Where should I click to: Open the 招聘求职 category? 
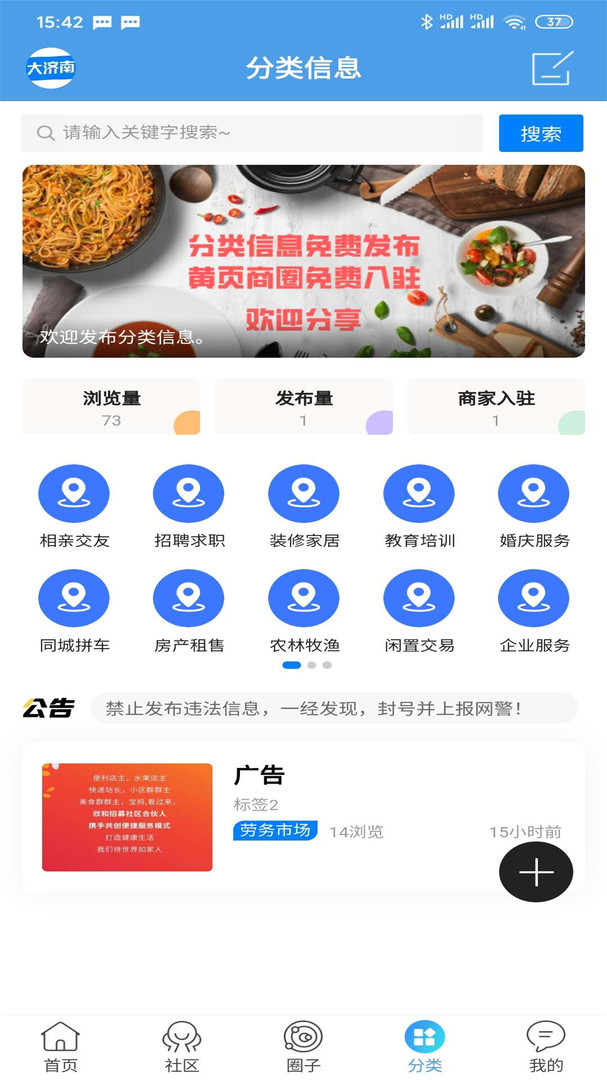point(189,506)
